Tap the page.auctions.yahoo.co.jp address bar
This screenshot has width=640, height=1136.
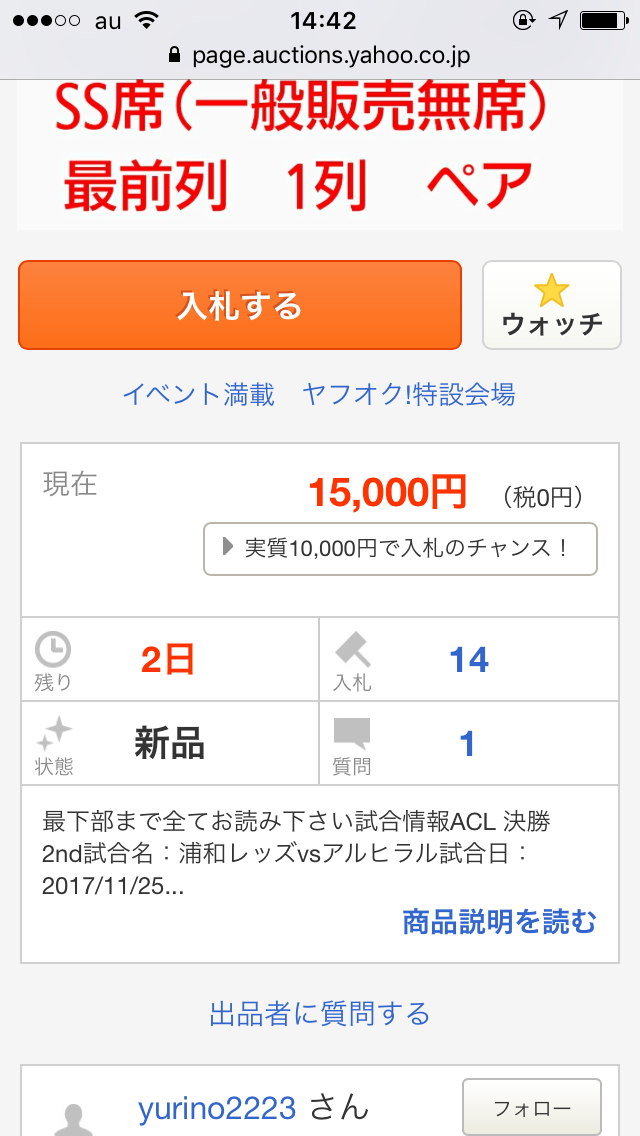tap(320, 55)
